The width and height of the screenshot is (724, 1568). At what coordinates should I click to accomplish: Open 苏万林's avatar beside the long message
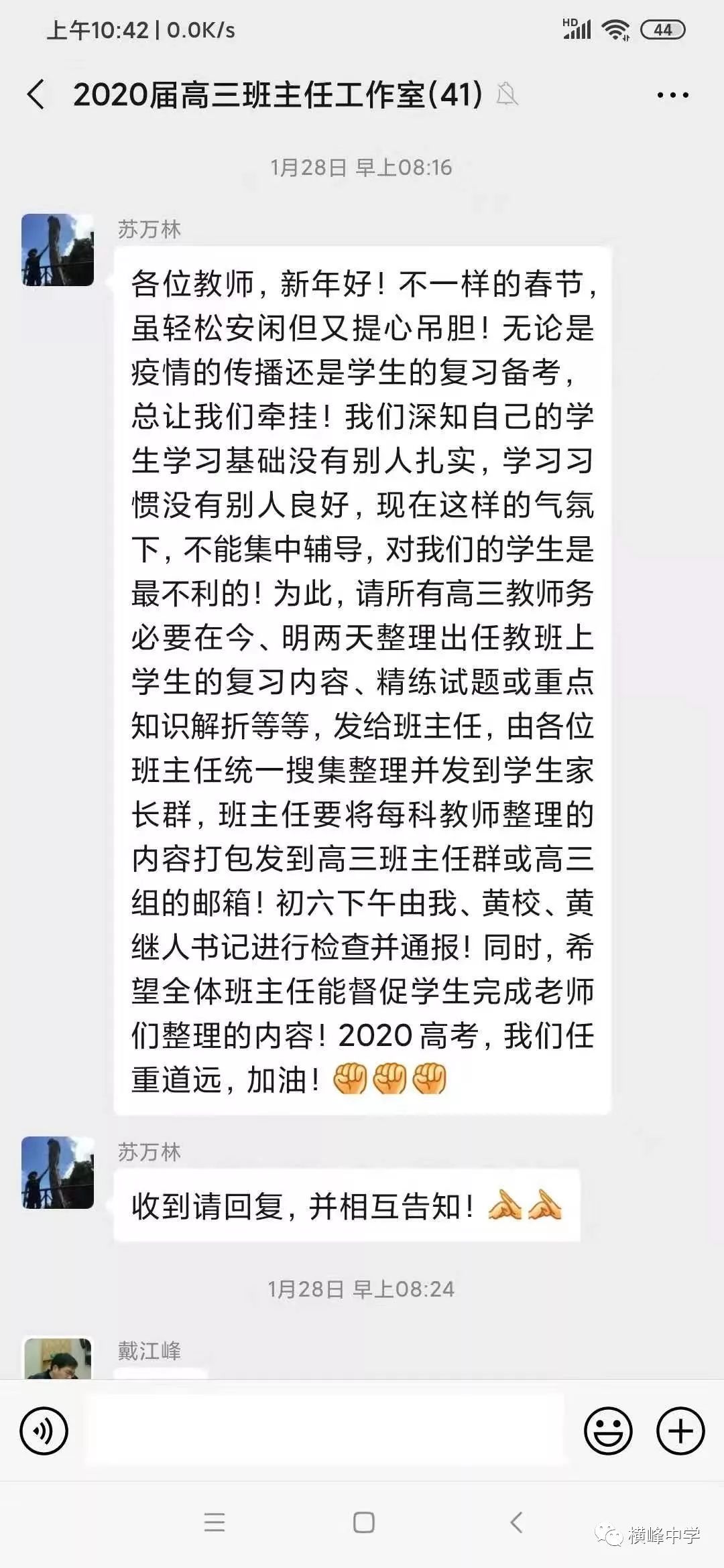click(58, 250)
